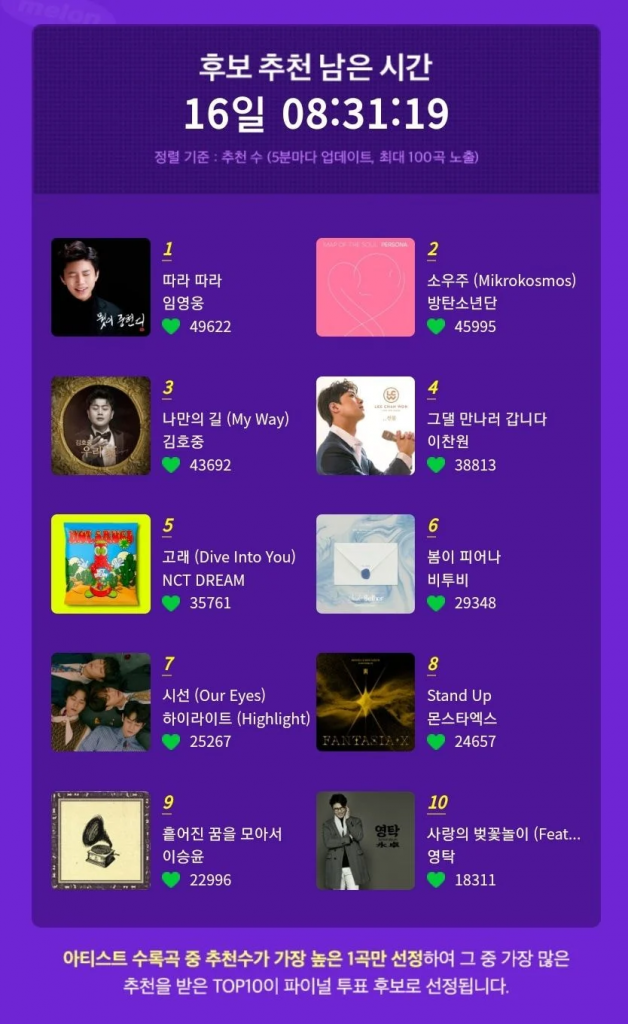Open 나만의 길 (My Way) by 김호중
The height and width of the screenshot is (1024, 628).
pyautogui.click(x=225, y=419)
